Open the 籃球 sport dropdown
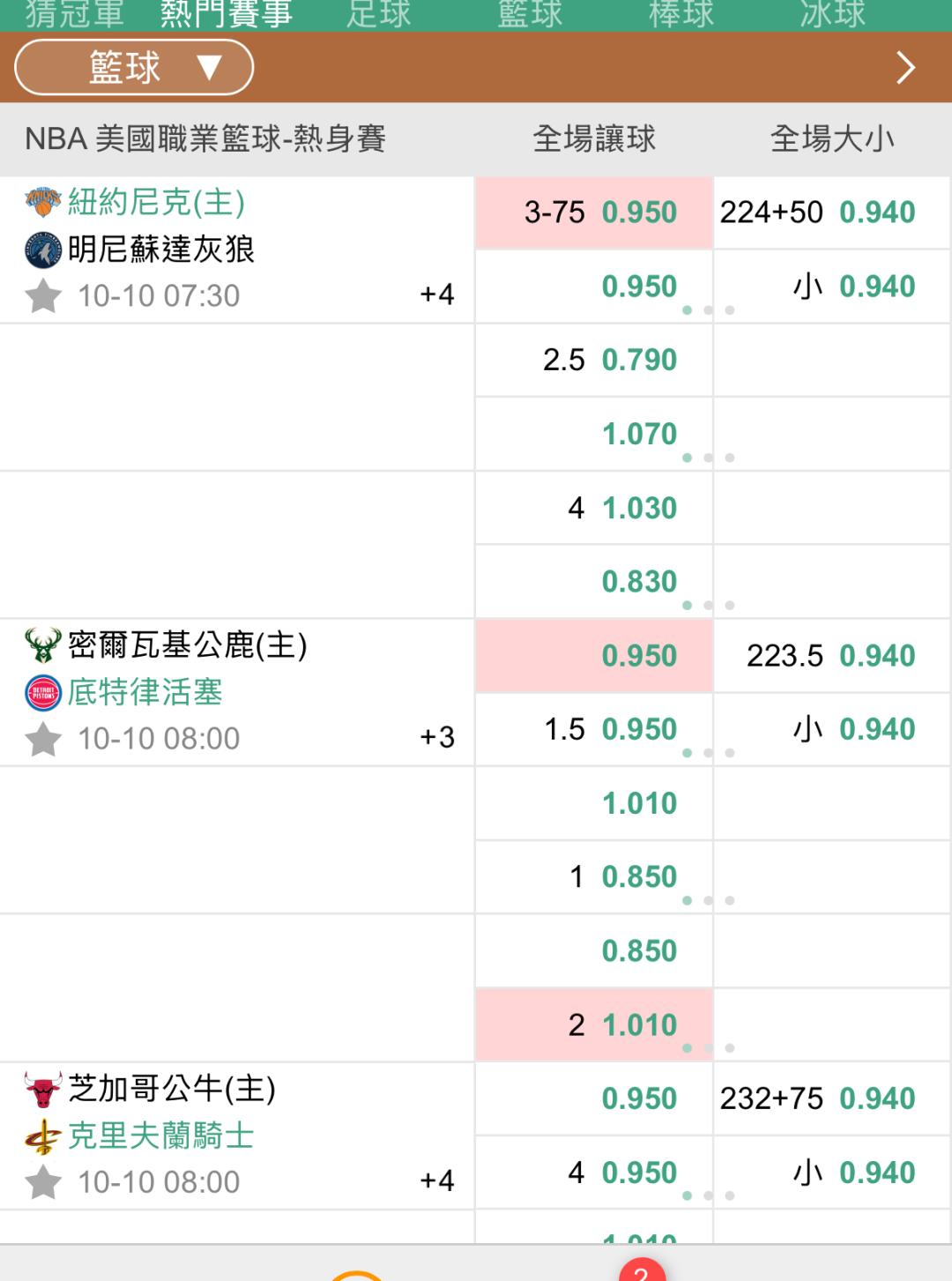Image resolution: width=952 pixels, height=1281 pixels. point(134,68)
